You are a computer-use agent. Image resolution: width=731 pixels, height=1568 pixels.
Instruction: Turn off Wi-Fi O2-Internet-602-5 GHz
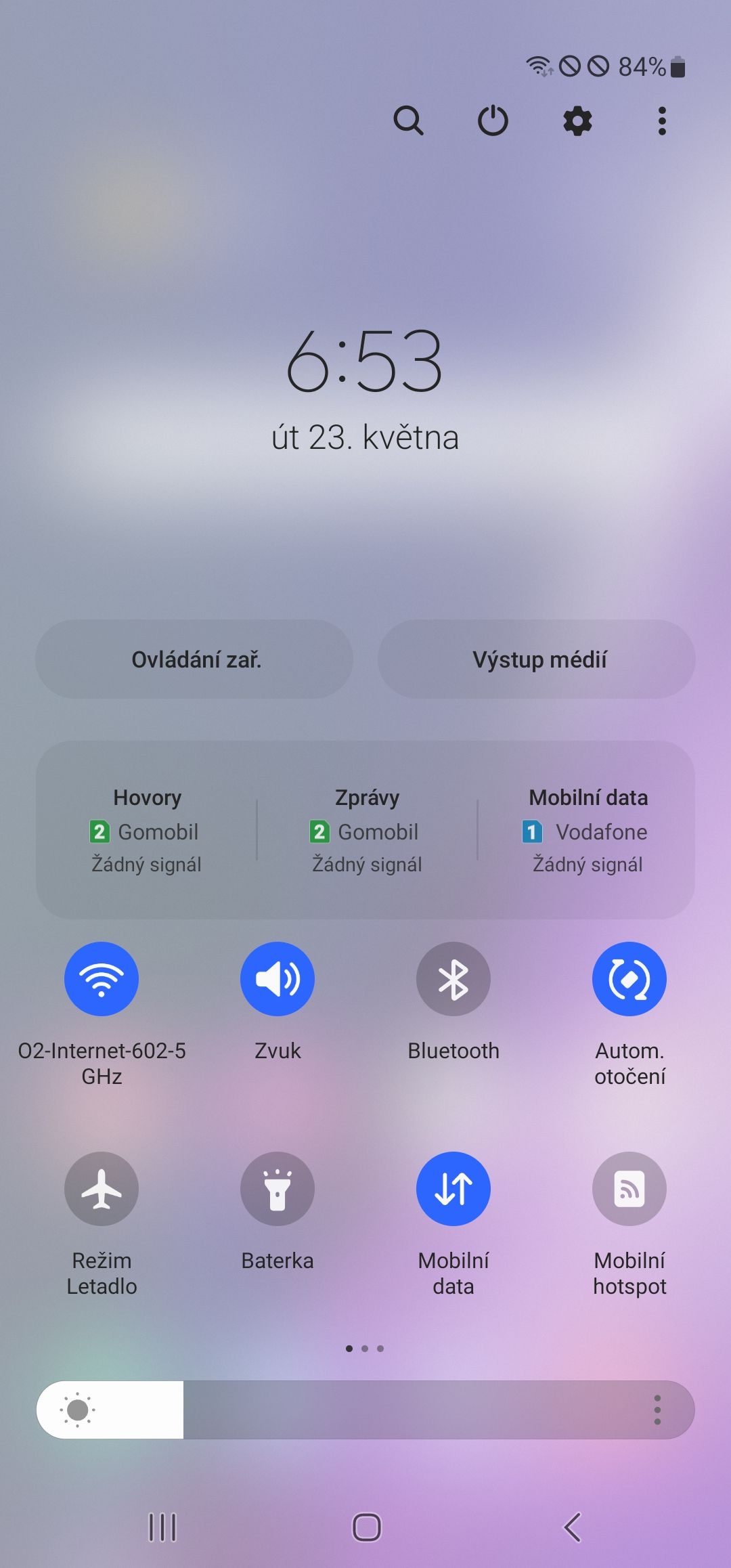tap(102, 979)
